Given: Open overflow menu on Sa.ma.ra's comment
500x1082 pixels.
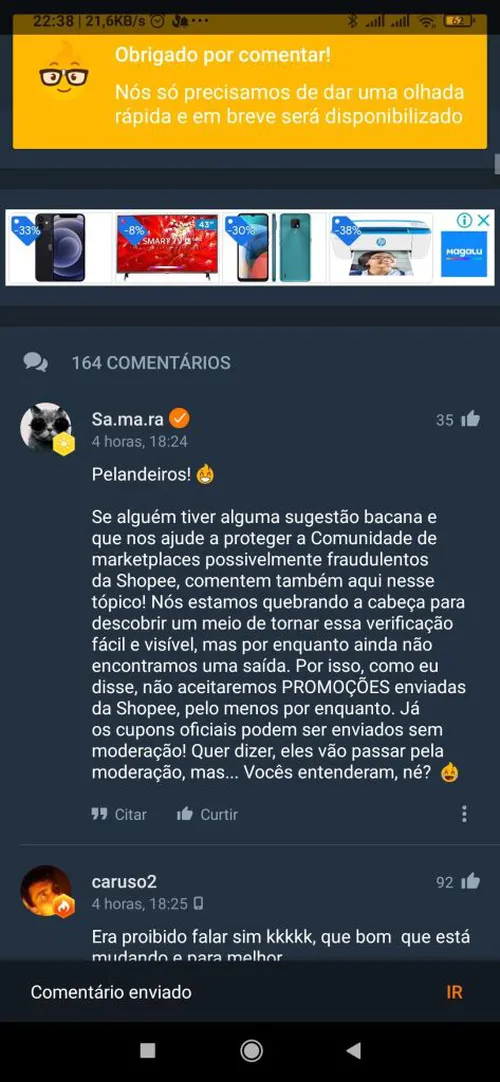Looking at the screenshot, I should (464, 814).
